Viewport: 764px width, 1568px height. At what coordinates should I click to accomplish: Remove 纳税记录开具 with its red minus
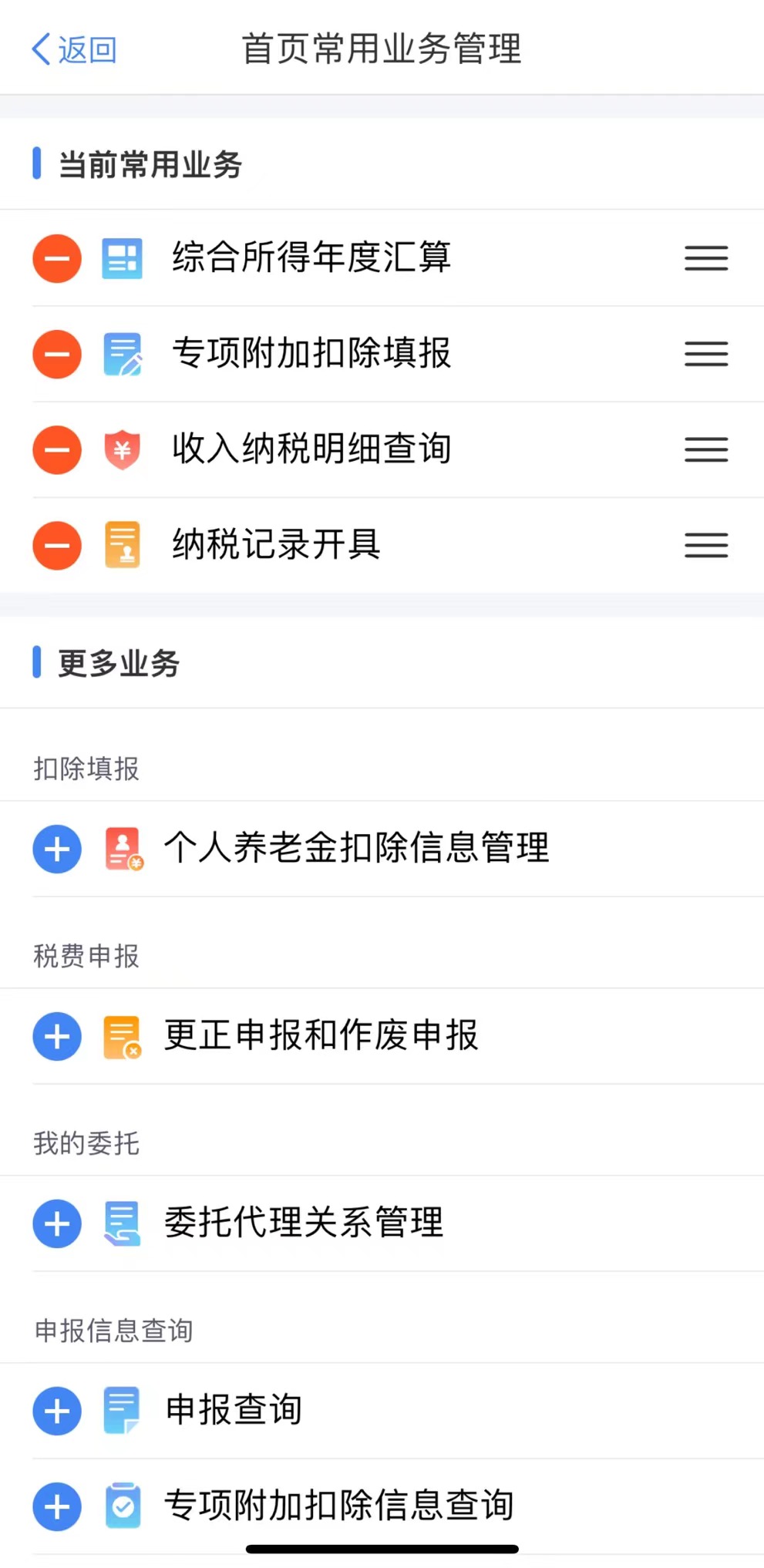[x=56, y=546]
